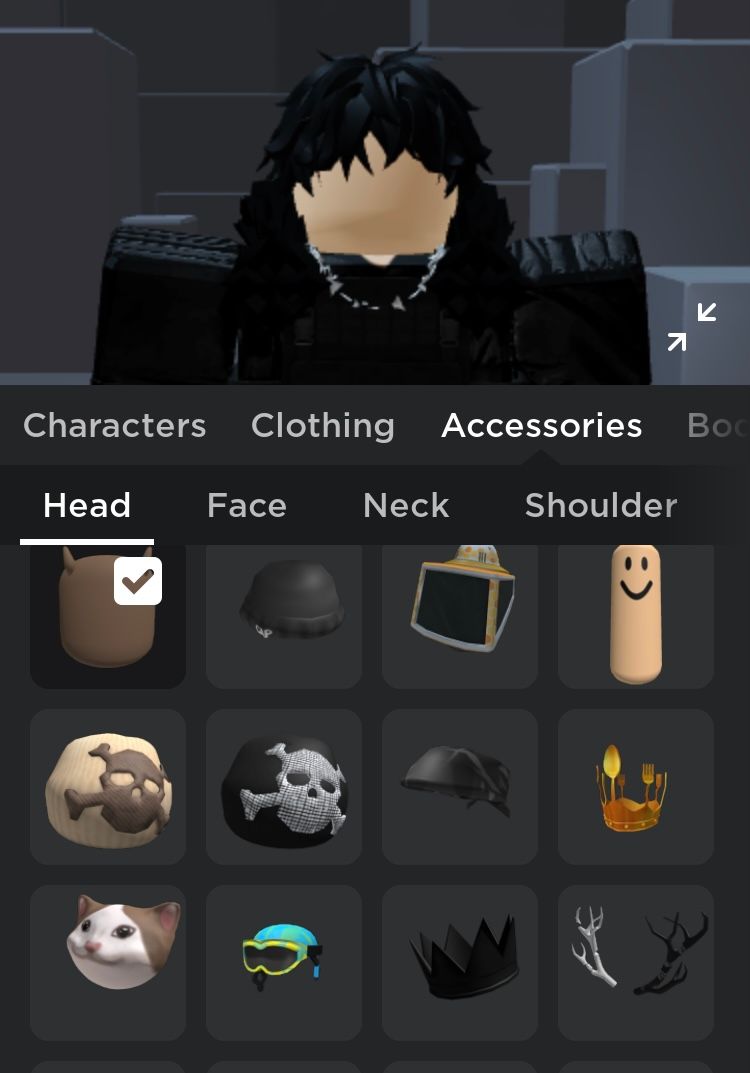Open the Neck accessories subcategory
Viewport: 750px width, 1073px height.
406,505
